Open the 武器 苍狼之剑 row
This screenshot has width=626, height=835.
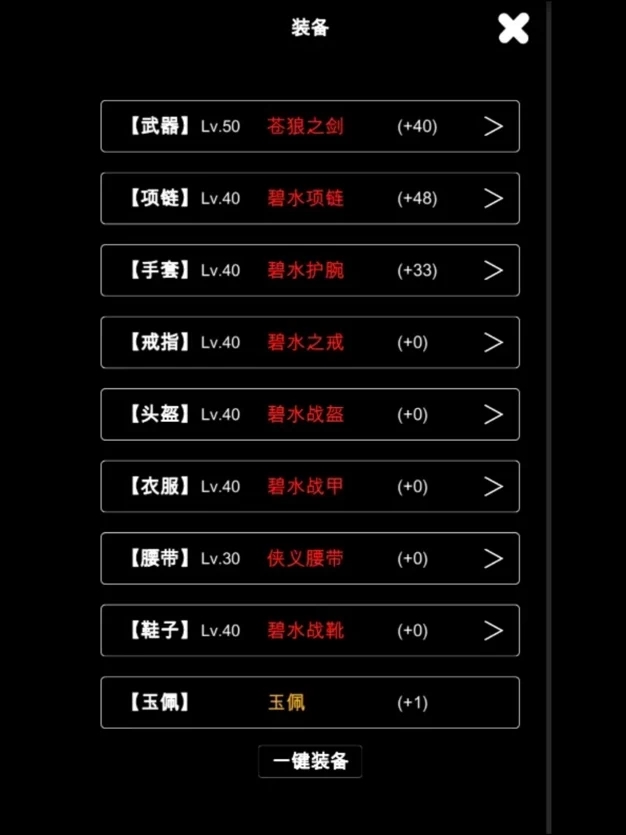coord(310,127)
